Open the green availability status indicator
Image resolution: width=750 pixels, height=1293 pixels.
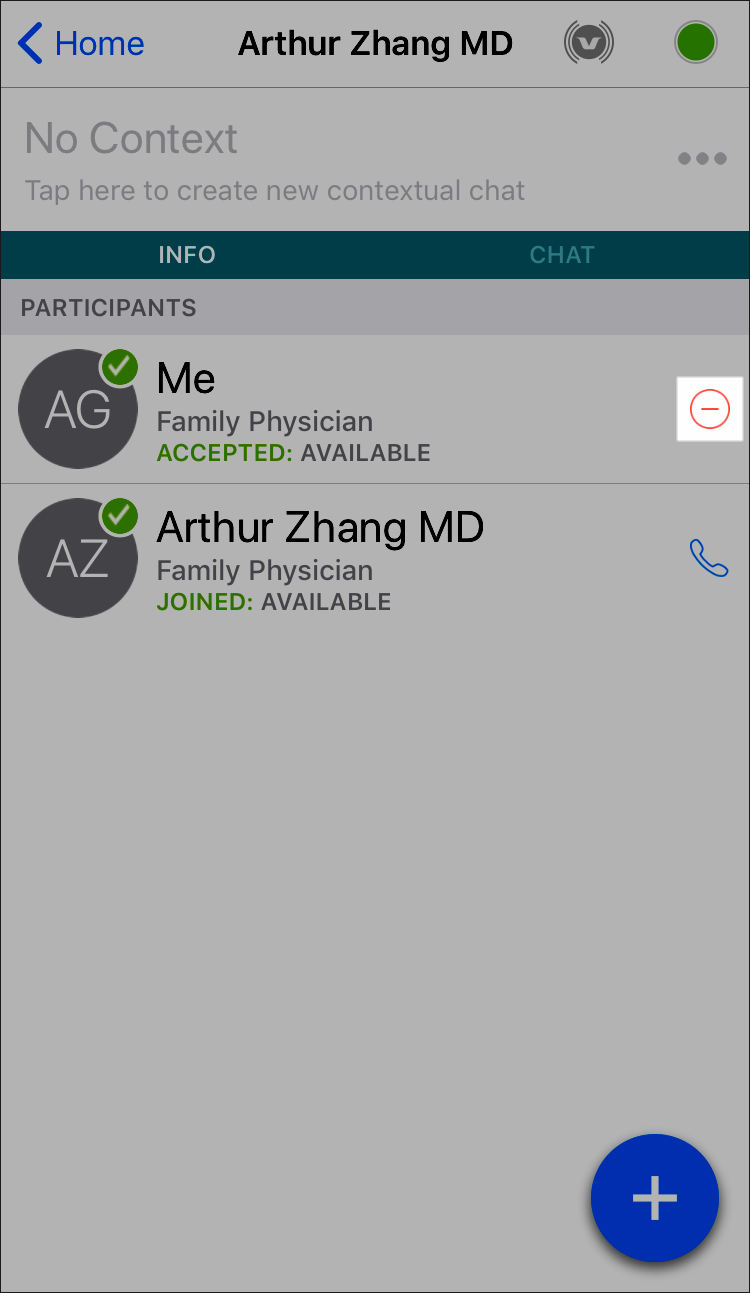point(695,43)
